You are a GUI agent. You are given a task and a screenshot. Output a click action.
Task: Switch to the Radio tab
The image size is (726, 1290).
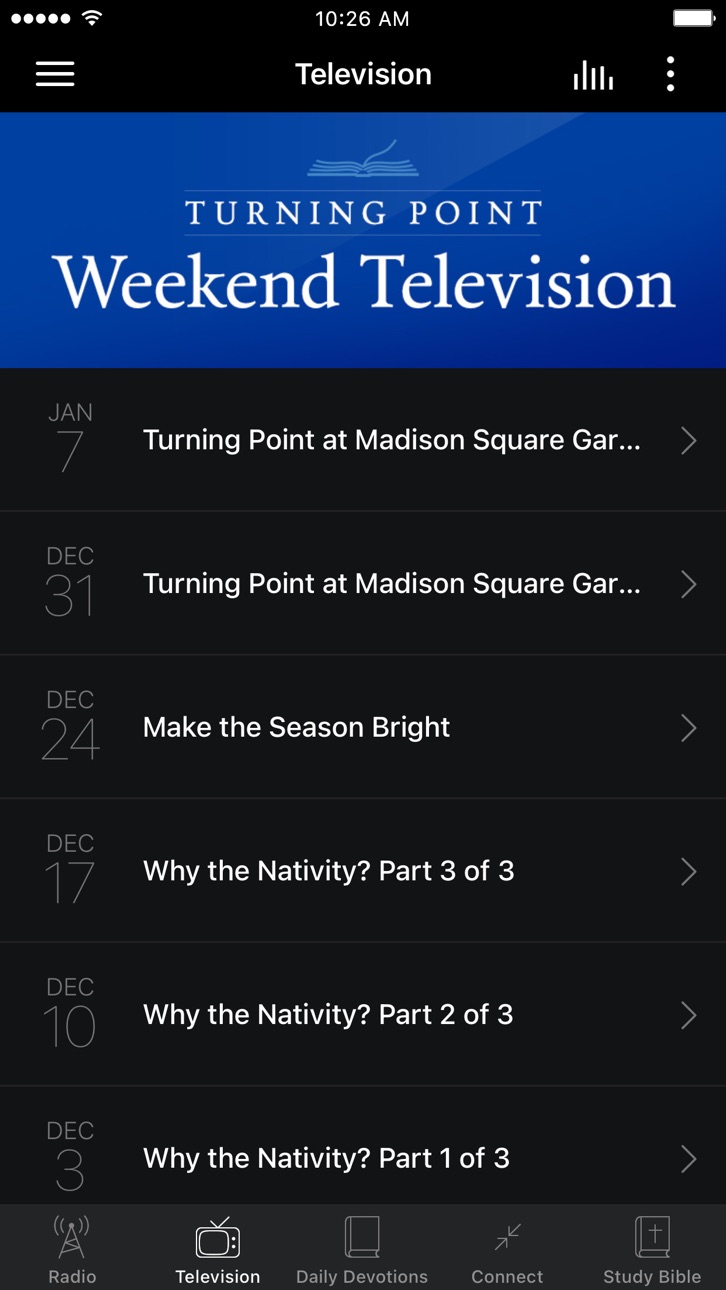(x=72, y=1248)
